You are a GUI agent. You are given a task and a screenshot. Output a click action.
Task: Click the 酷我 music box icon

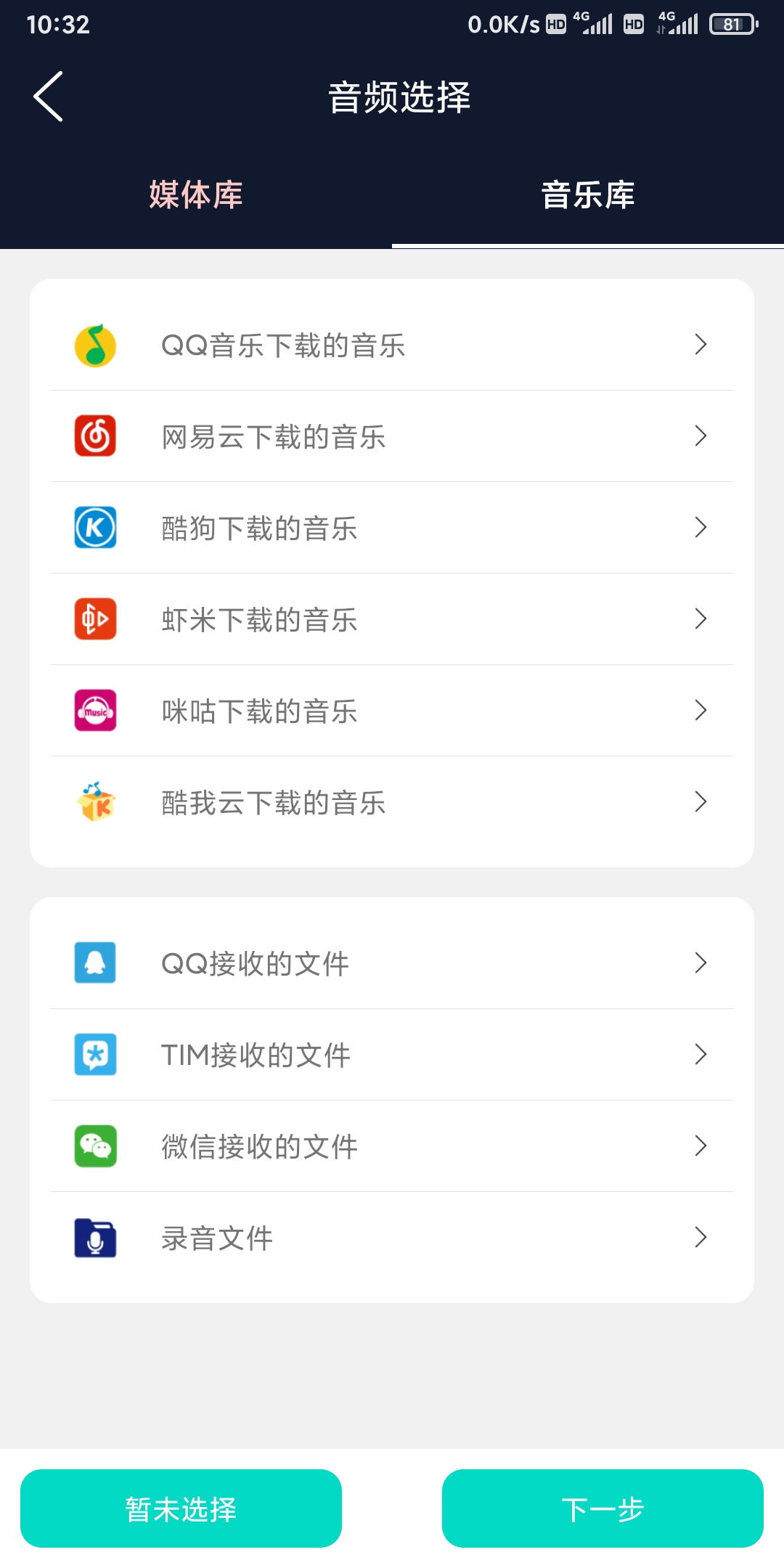[x=93, y=803]
